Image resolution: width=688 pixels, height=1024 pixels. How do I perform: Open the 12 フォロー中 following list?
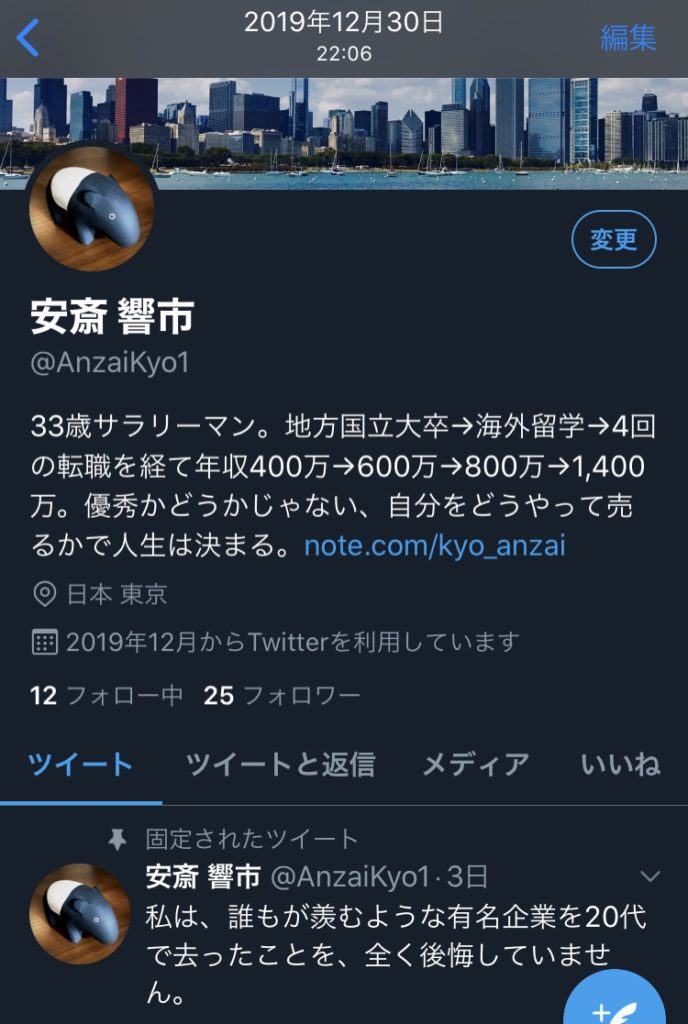107,695
